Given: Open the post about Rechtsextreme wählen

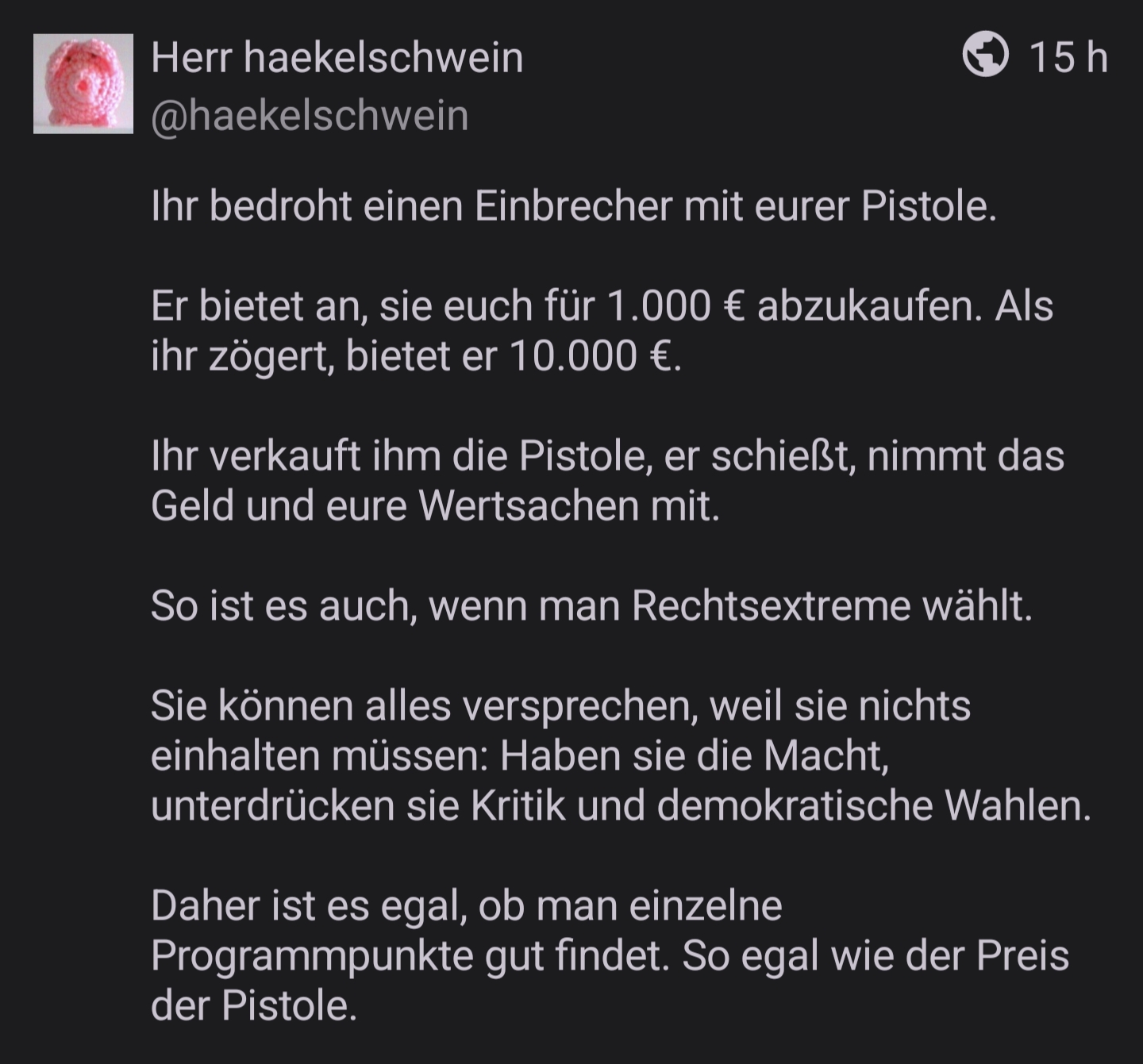Looking at the screenshot, I should click(591, 605).
